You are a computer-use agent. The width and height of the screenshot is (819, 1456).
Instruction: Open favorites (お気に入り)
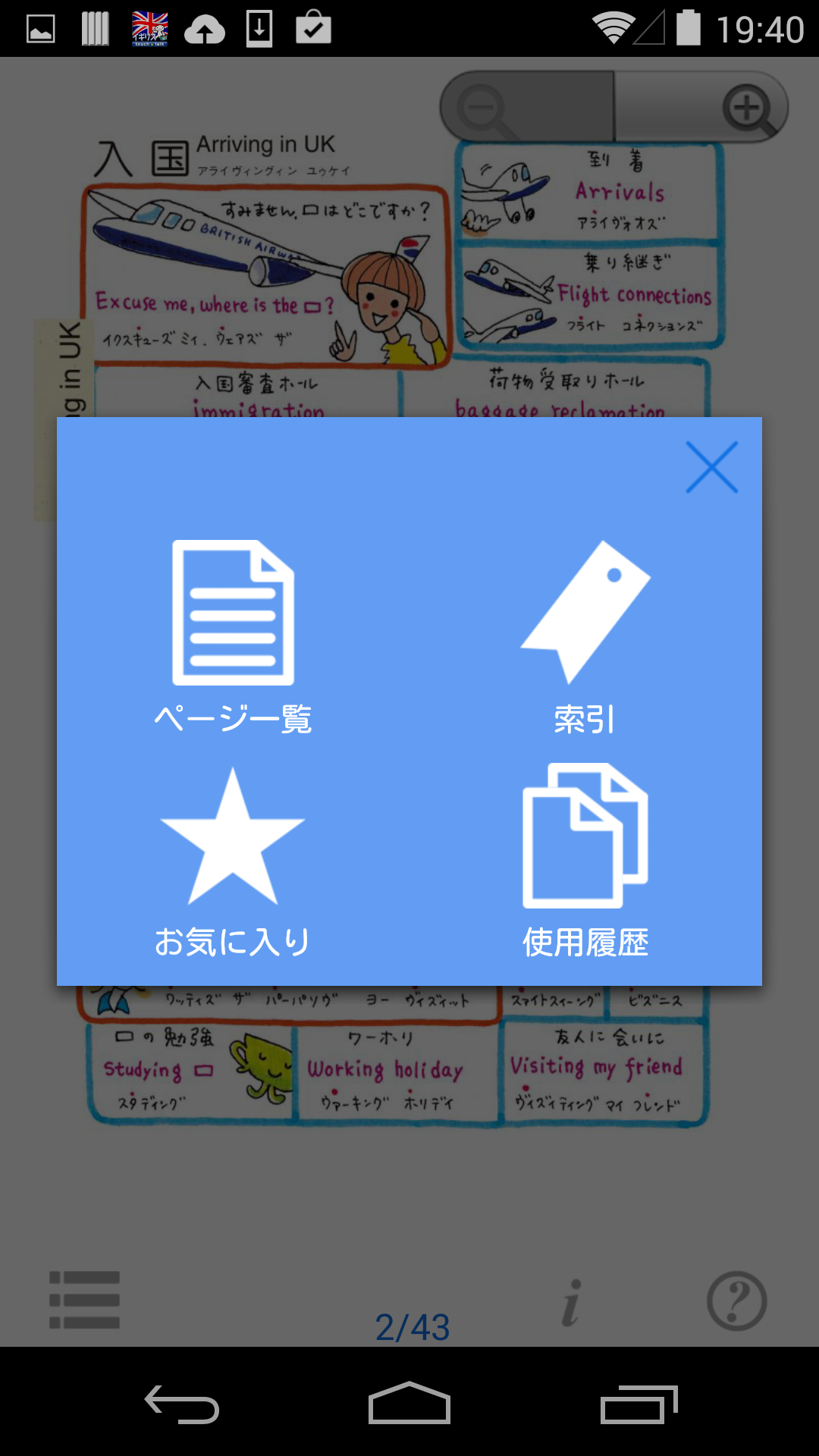(x=233, y=860)
